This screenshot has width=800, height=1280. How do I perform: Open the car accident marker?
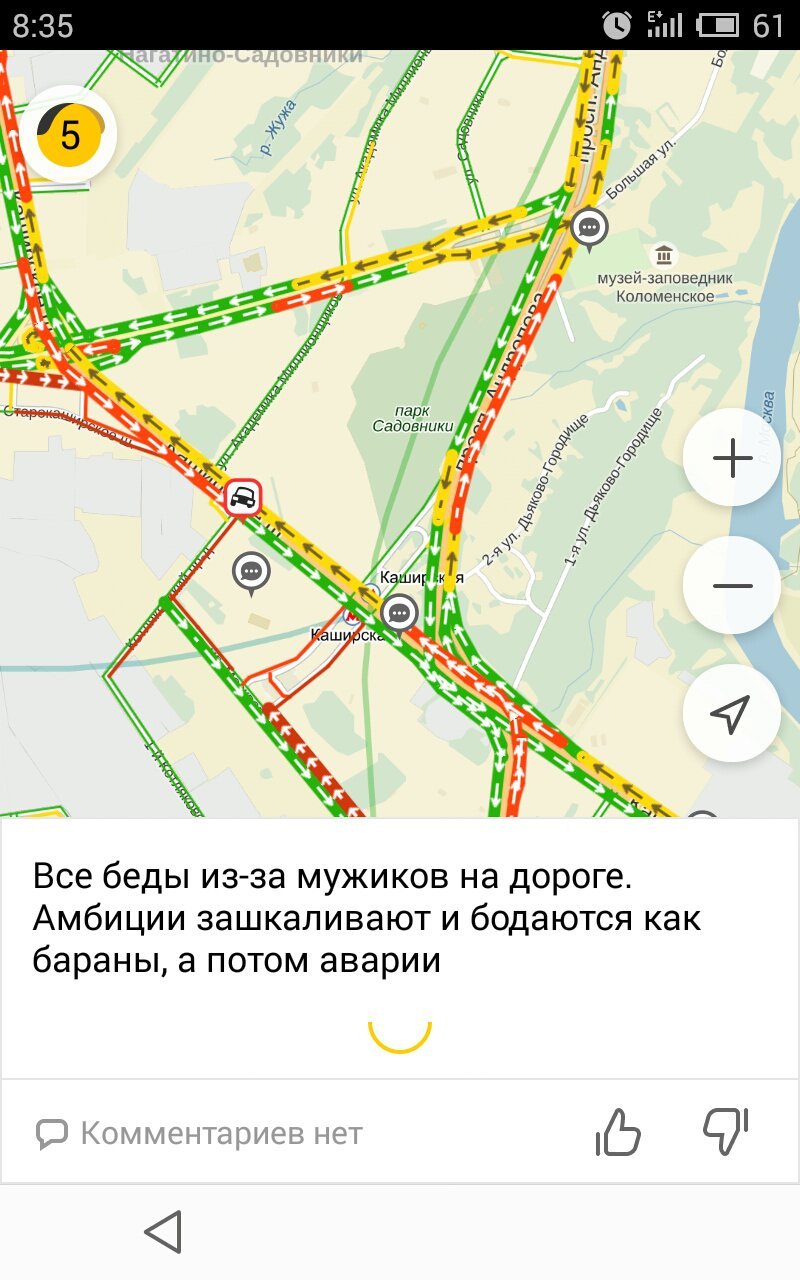242,496
